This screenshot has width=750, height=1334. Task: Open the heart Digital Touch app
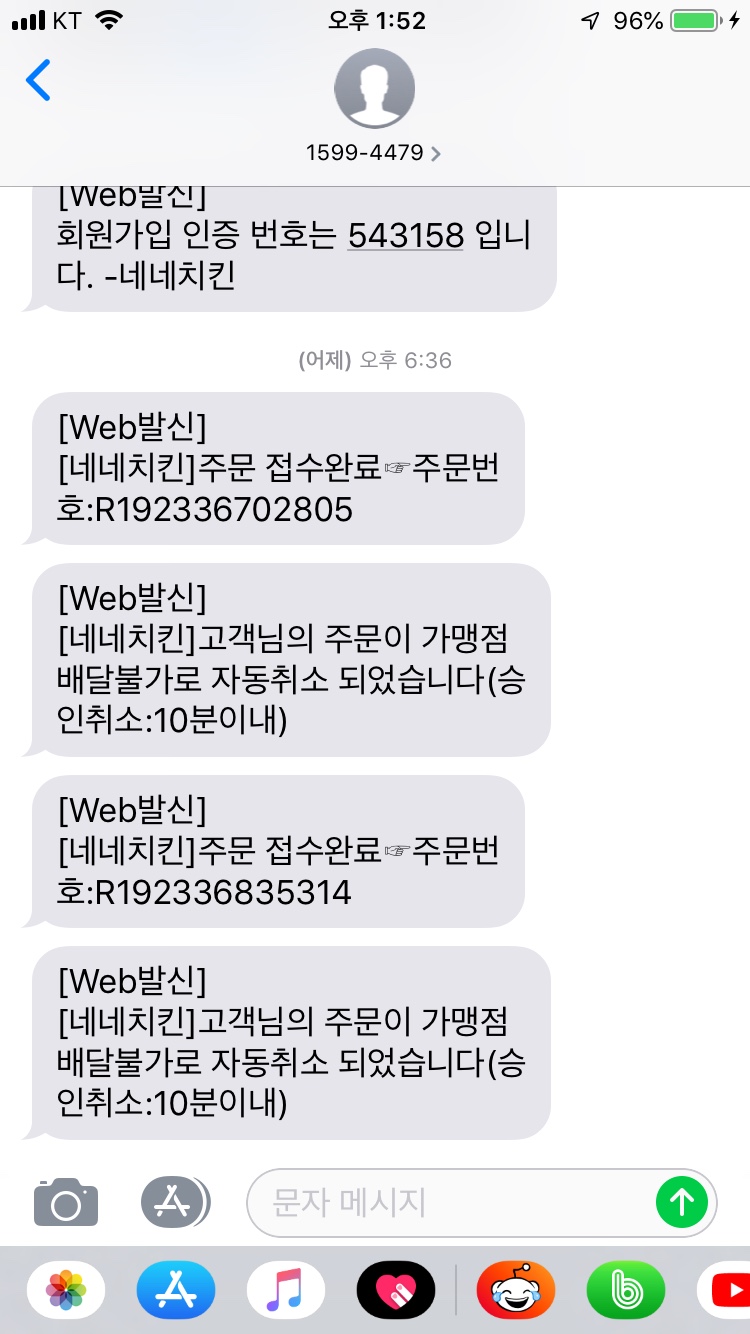pyautogui.click(x=396, y=1291)
